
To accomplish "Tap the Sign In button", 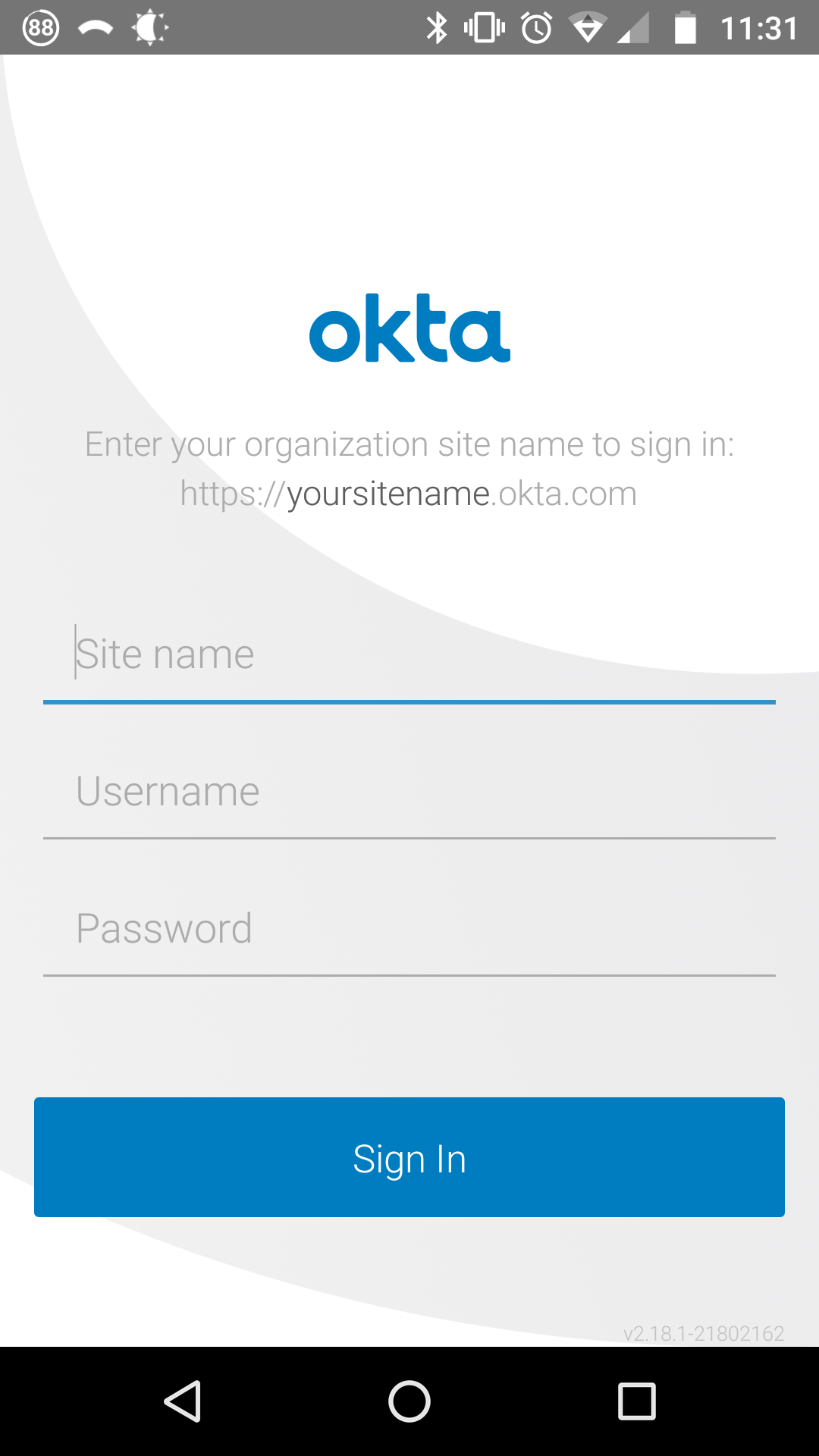I will 409,1157.
